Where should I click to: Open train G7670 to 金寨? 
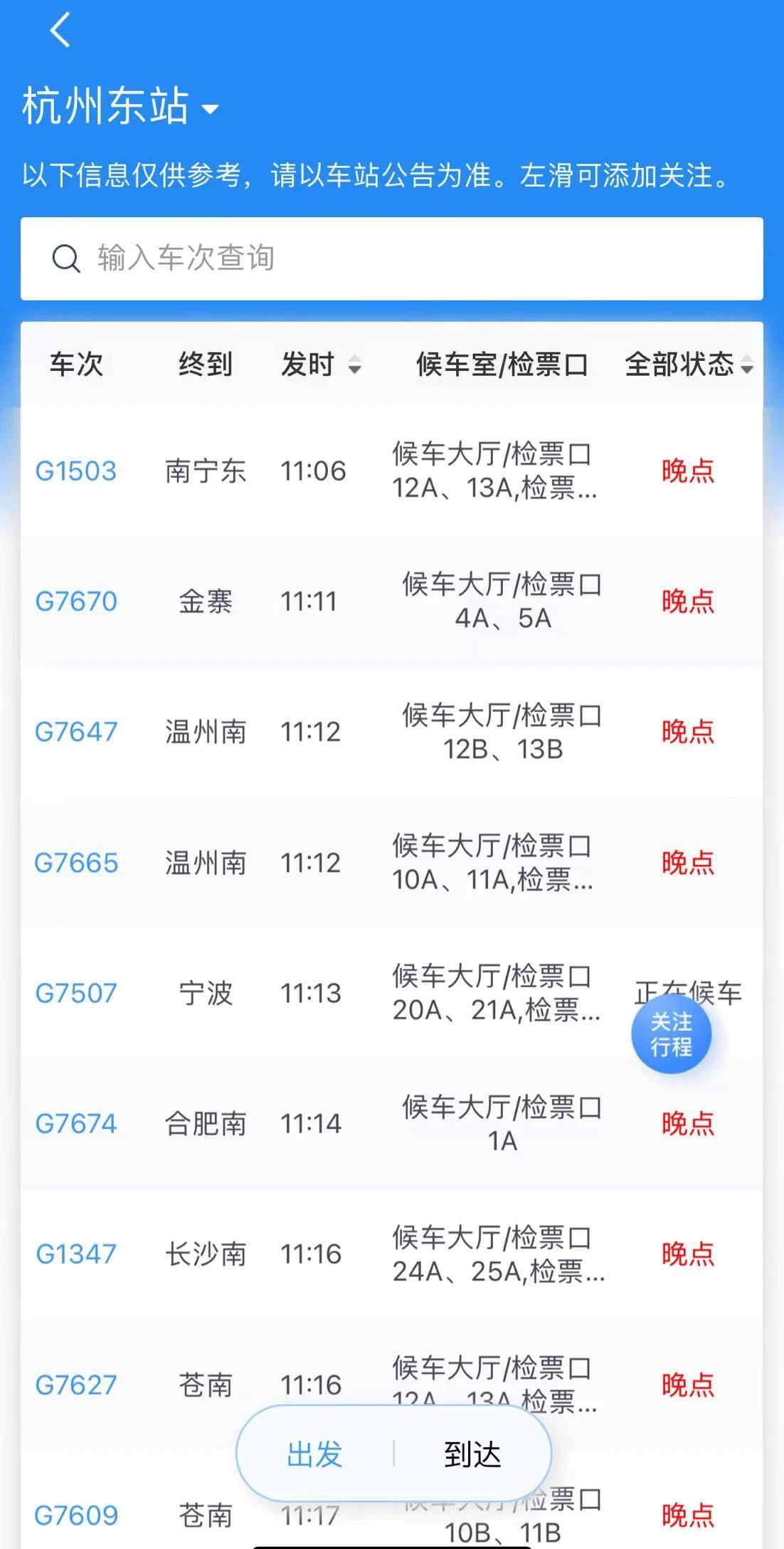[x=76, y=602]
